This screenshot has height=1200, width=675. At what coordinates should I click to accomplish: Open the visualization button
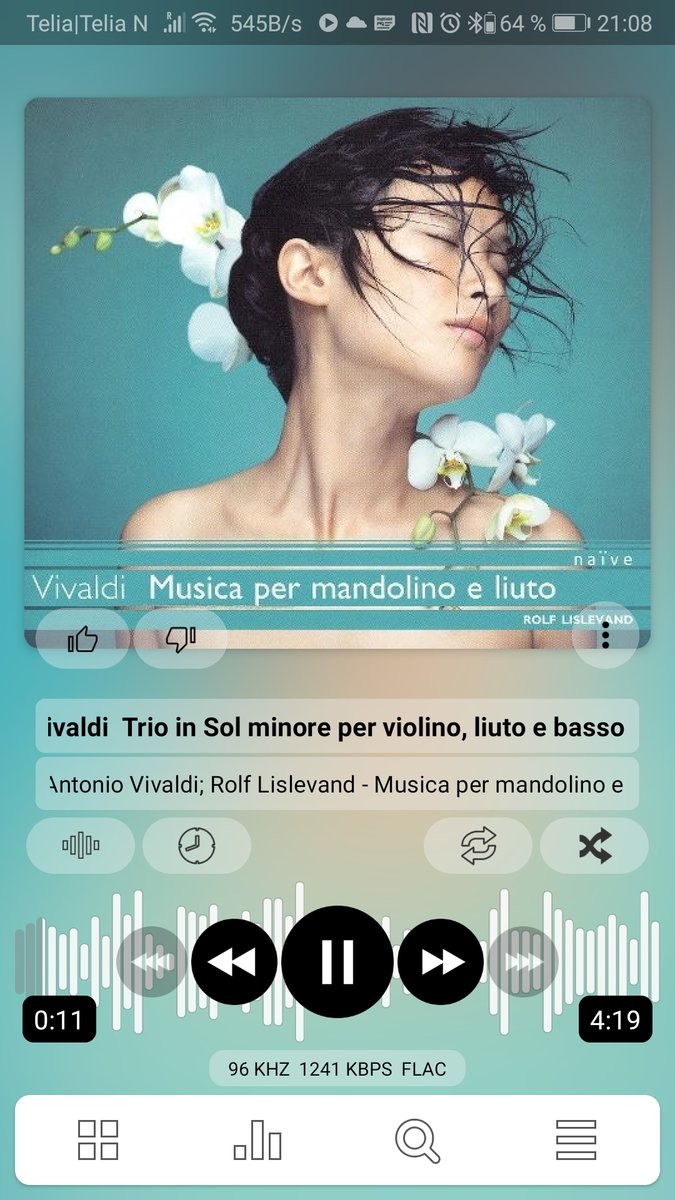point(81,846)
